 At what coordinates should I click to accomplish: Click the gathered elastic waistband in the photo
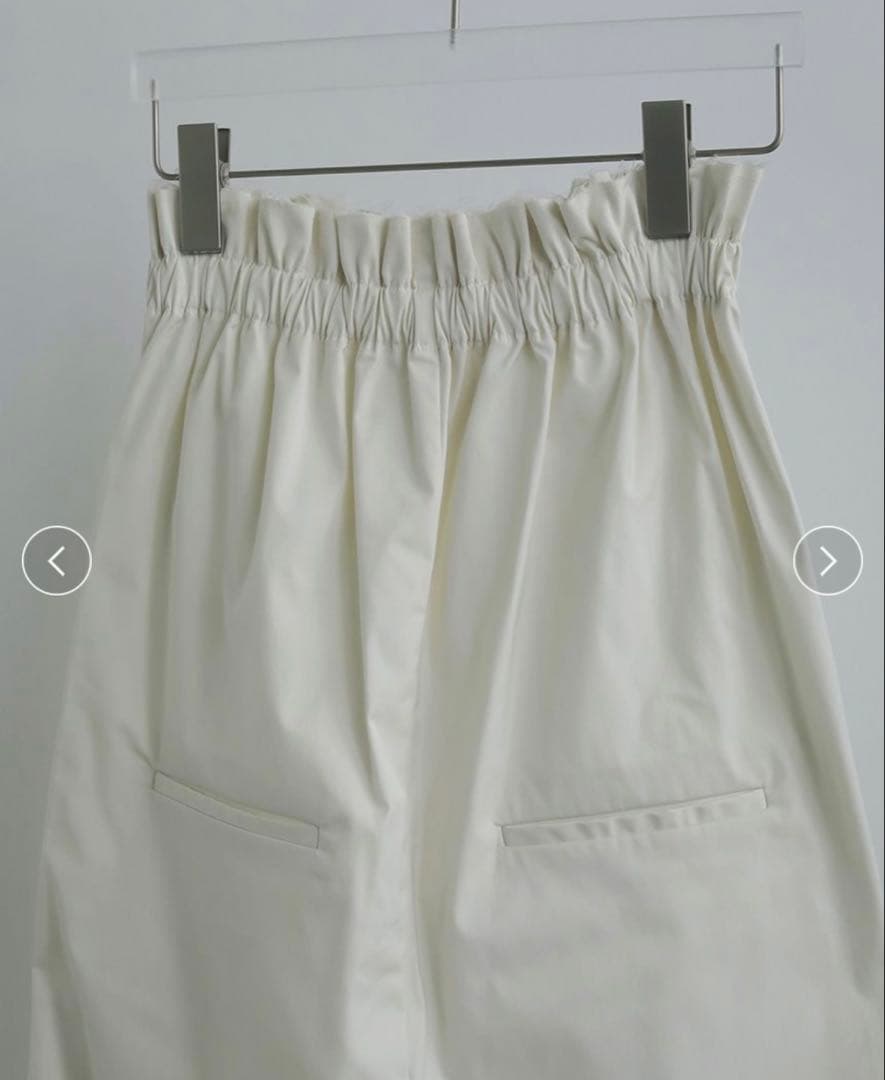pos(440,280)
